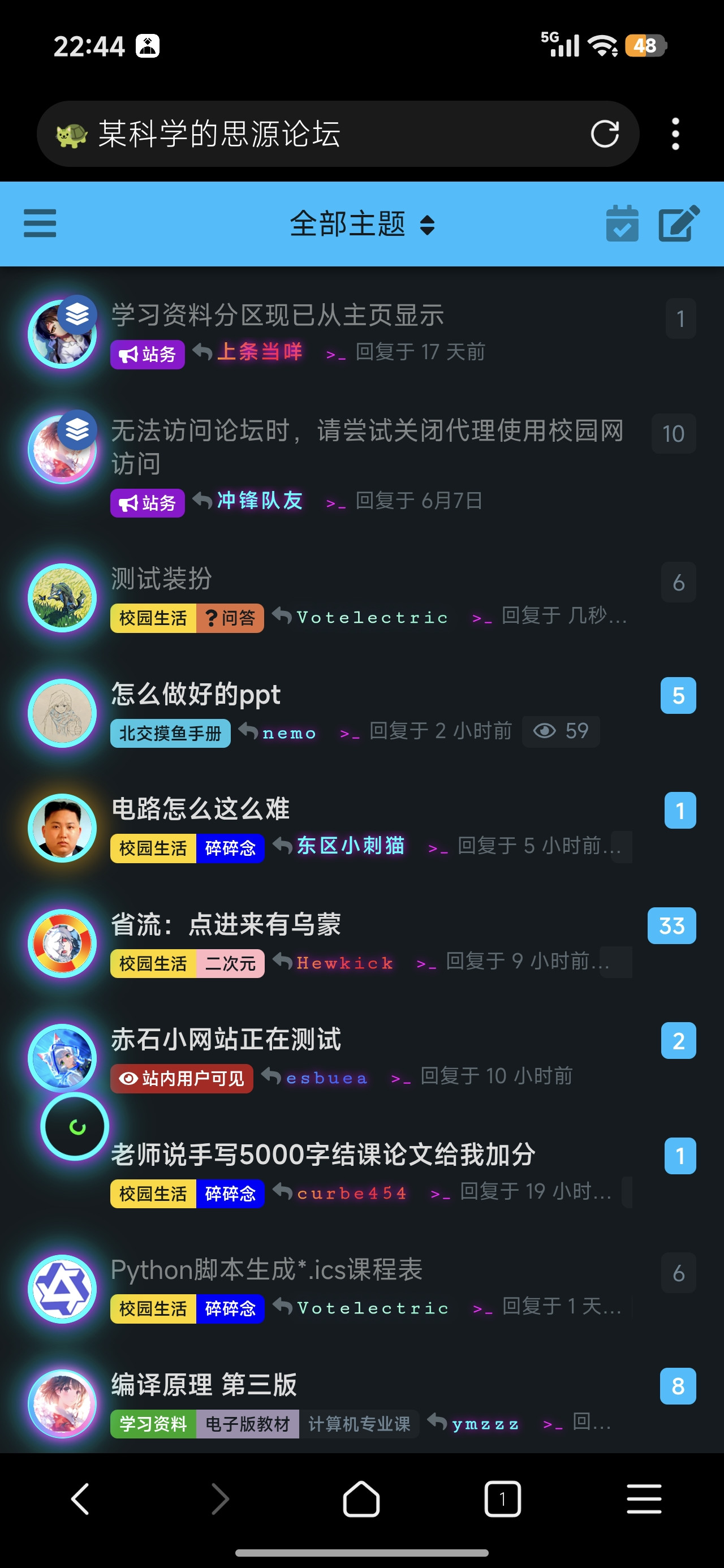Open thread 电路怎么这么难

pyautogui.click(x=200, y=809)
